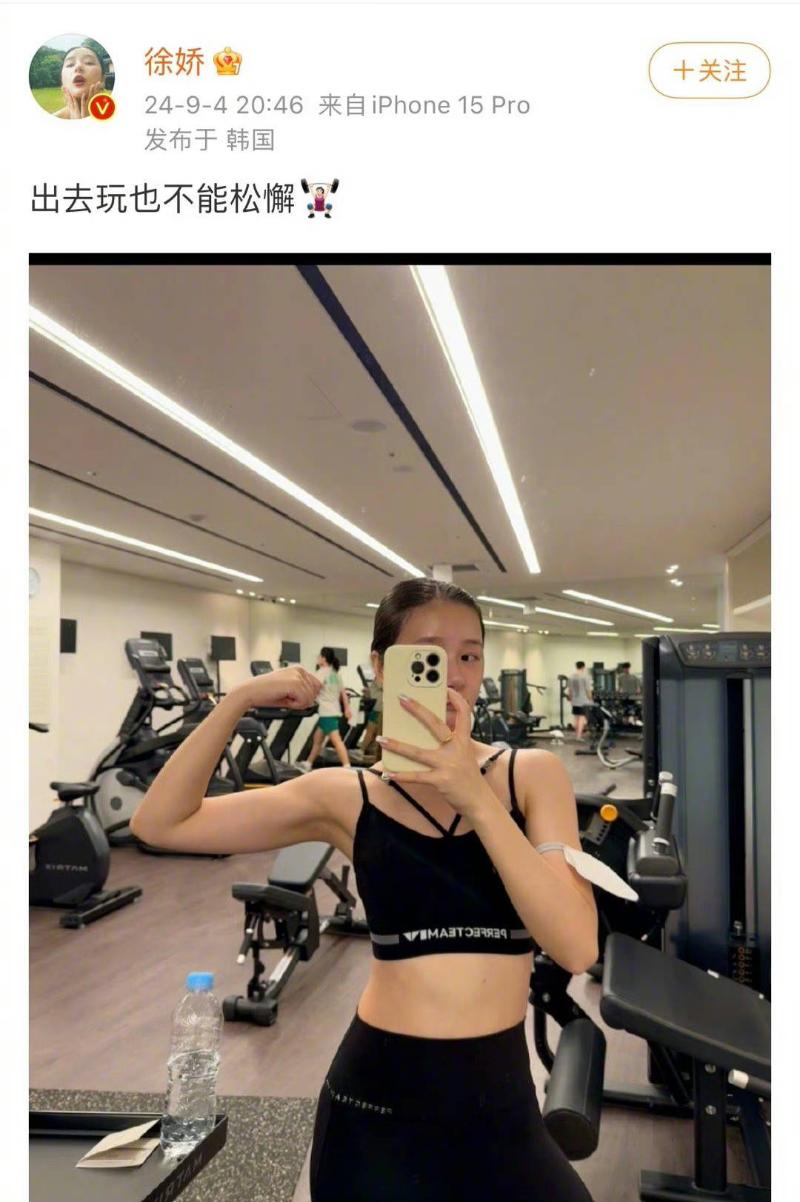800x1202 pixels.
Task: Open the gym selfie photo full screen
Action: point(400,727)
